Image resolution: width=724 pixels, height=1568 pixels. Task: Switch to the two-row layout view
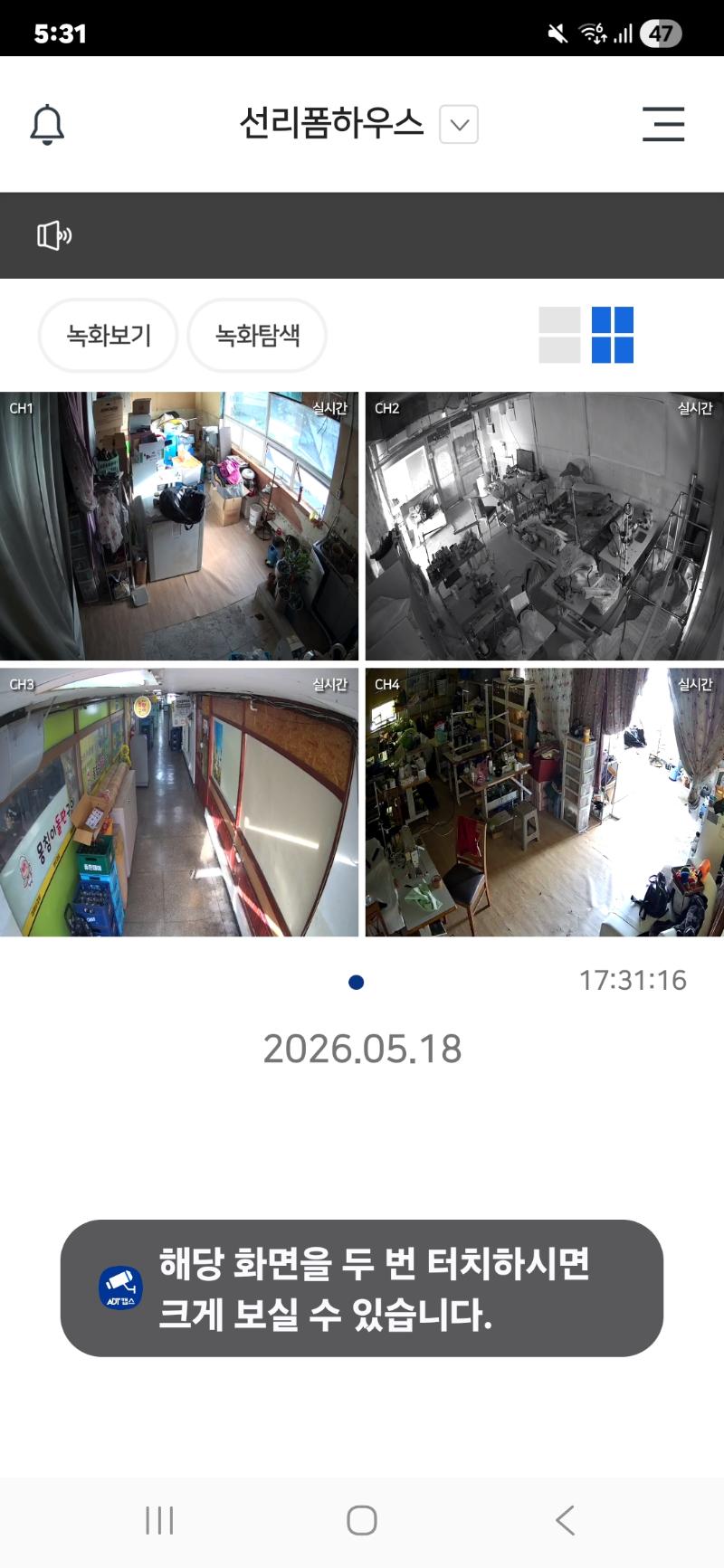click(559, 335)
